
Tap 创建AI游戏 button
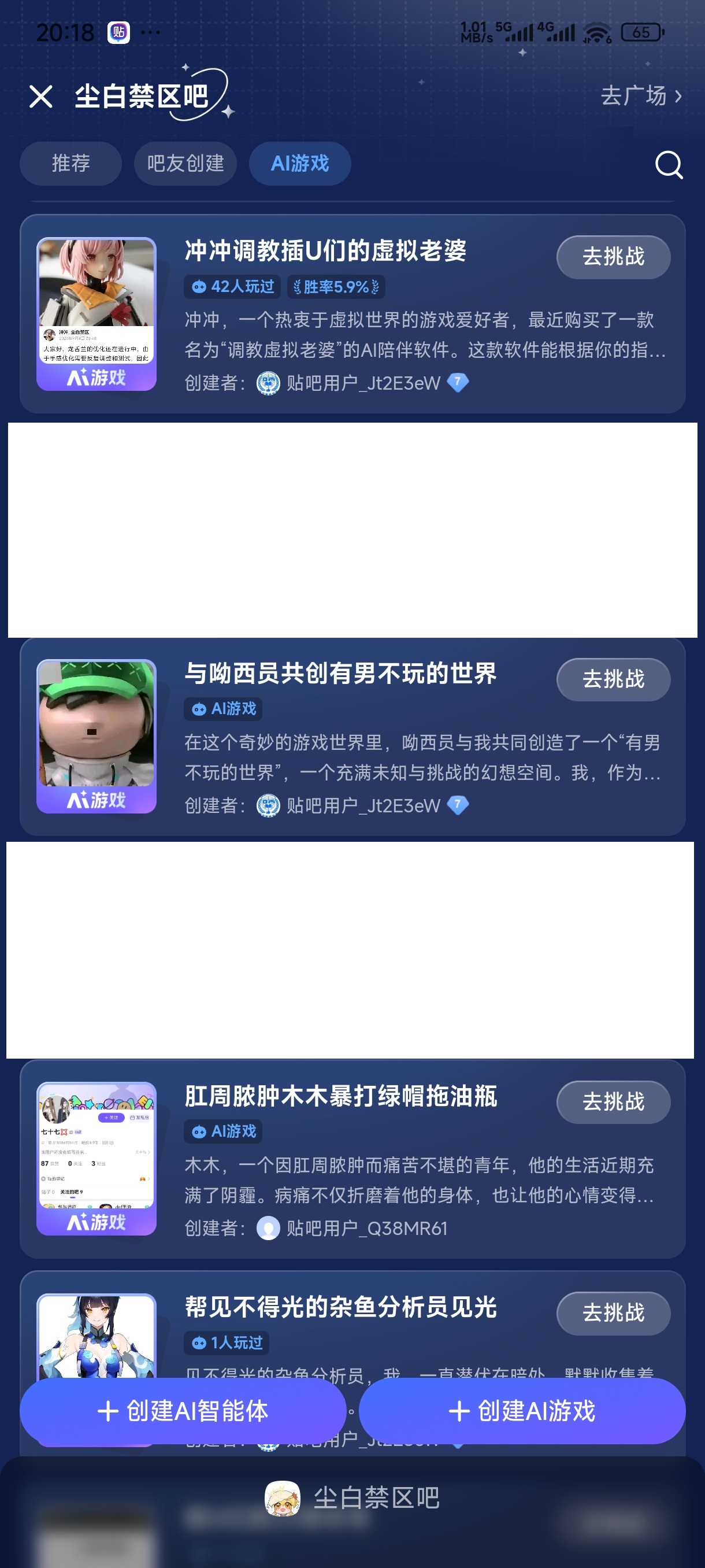[x=521, y=1410]
